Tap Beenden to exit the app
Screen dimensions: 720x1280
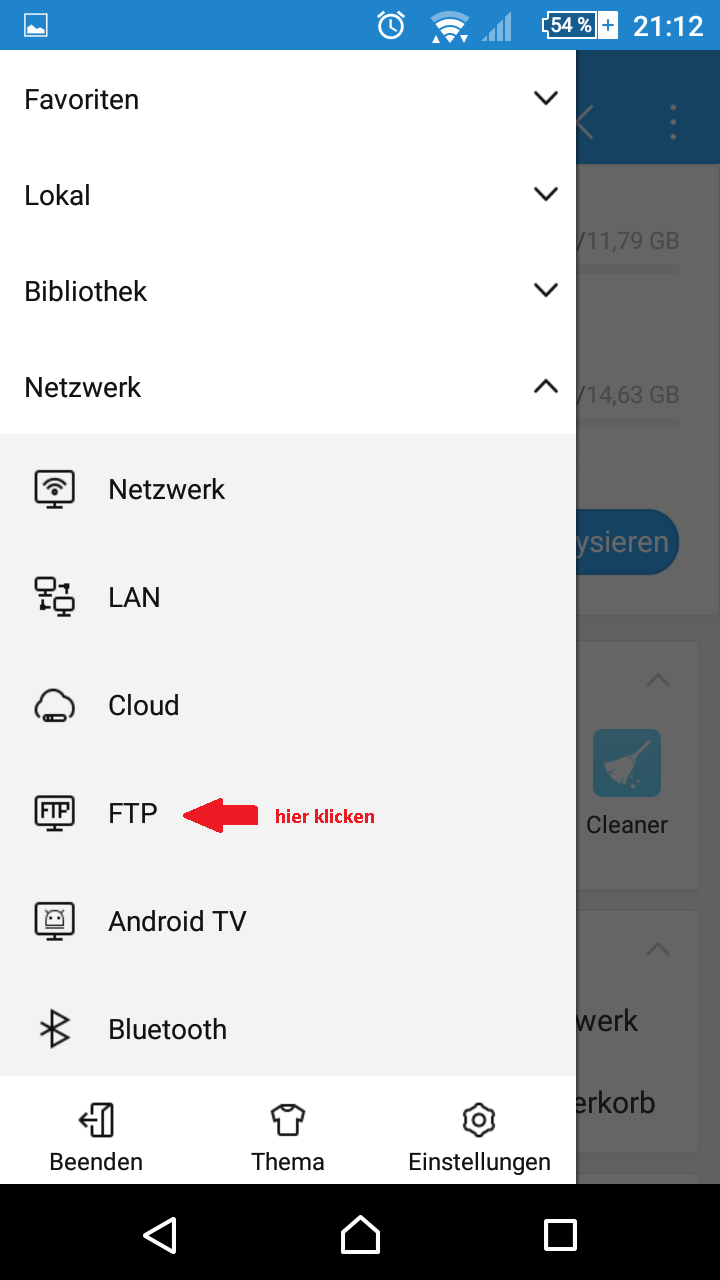pos(96,1138)
